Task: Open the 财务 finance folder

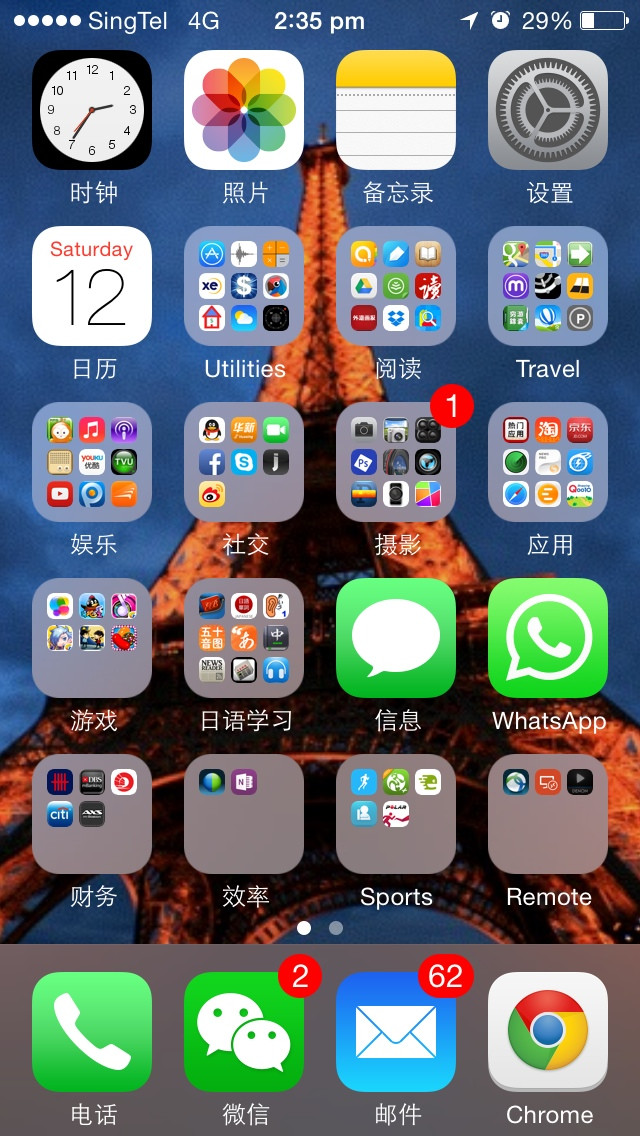Action: click(x=92, y=814)
